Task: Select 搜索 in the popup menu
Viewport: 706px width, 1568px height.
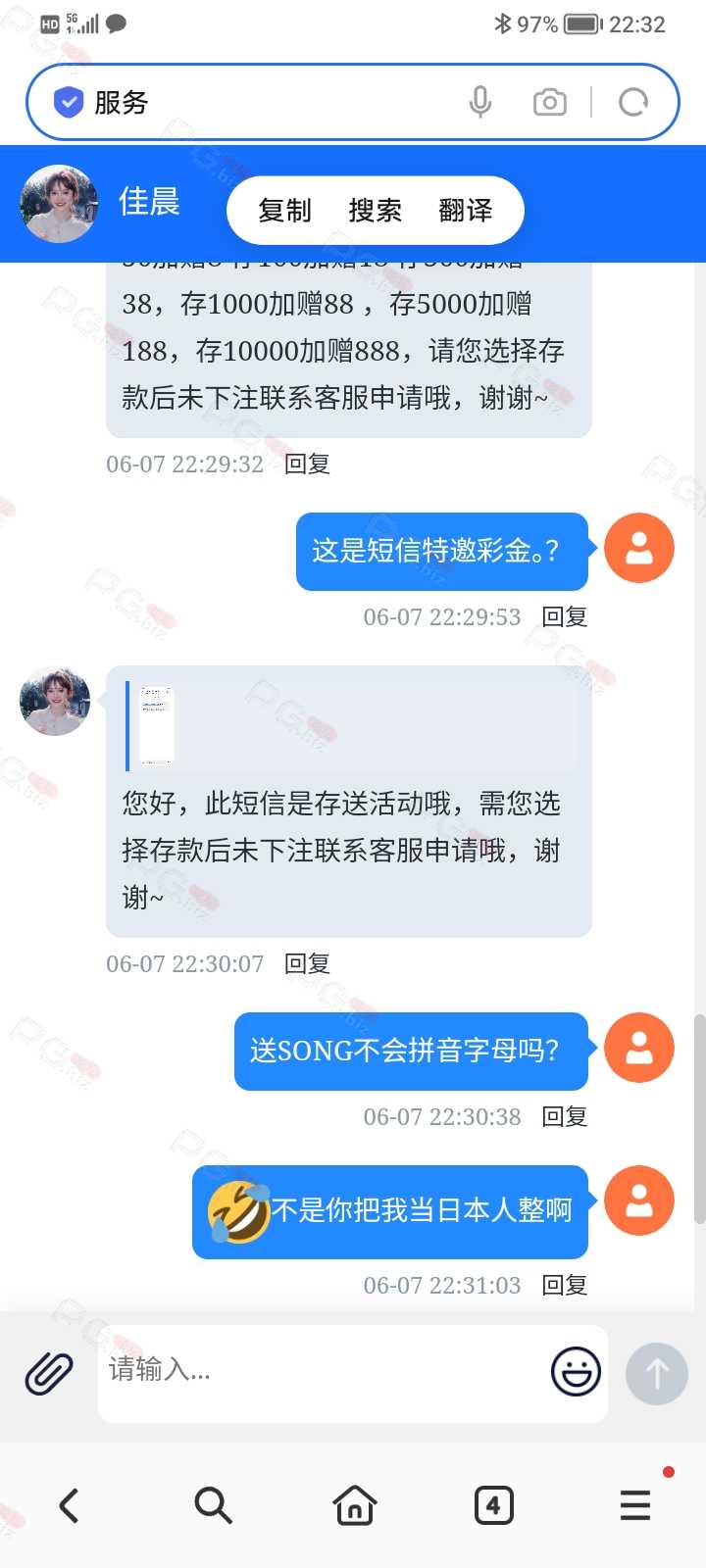Action: [x=375, y=210]
